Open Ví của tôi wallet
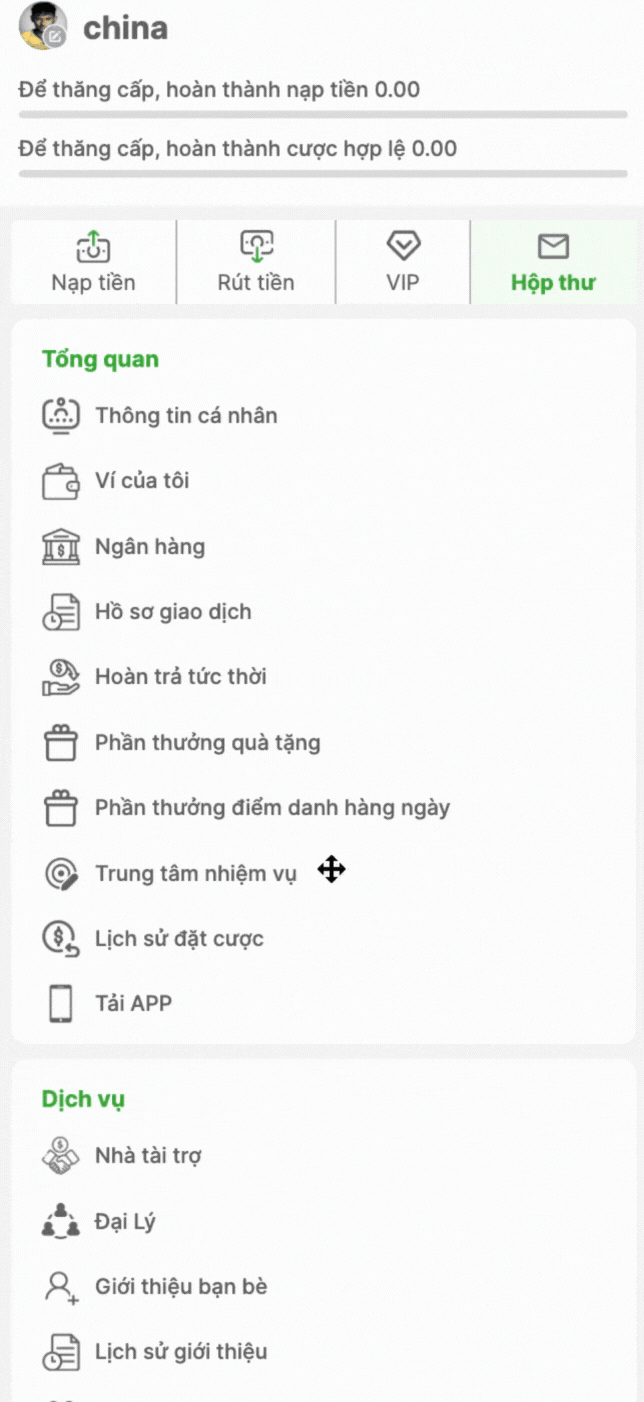644x1402 pixels. [142, 481]
